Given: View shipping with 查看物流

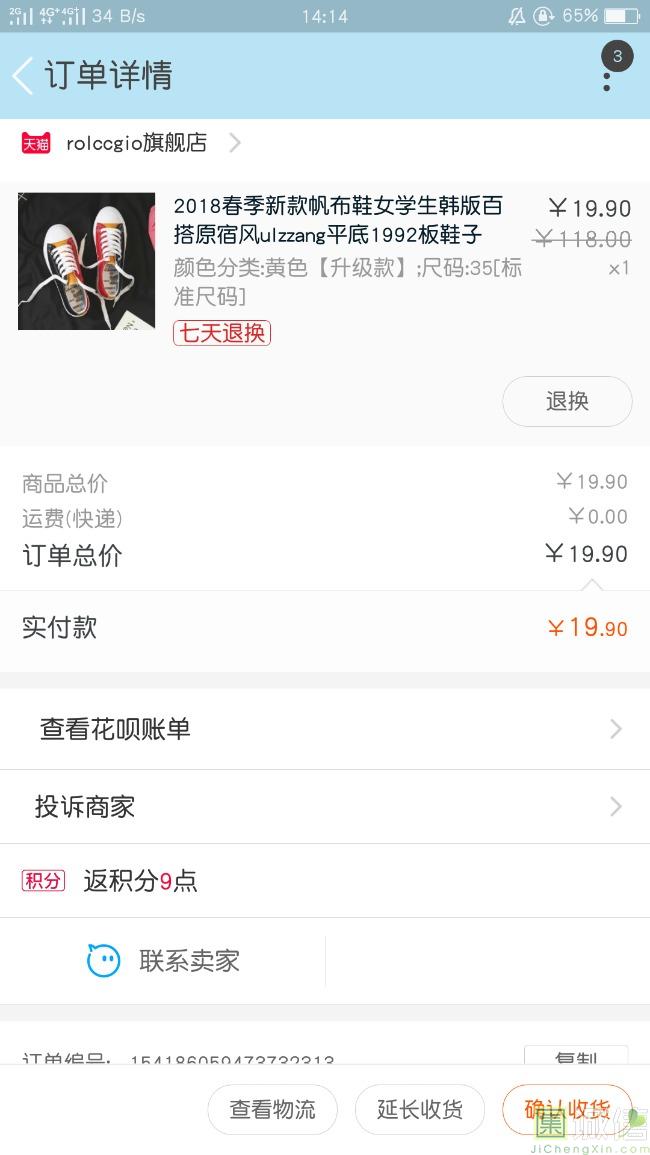Looking at the screenshot, I should coord(272,1109).
